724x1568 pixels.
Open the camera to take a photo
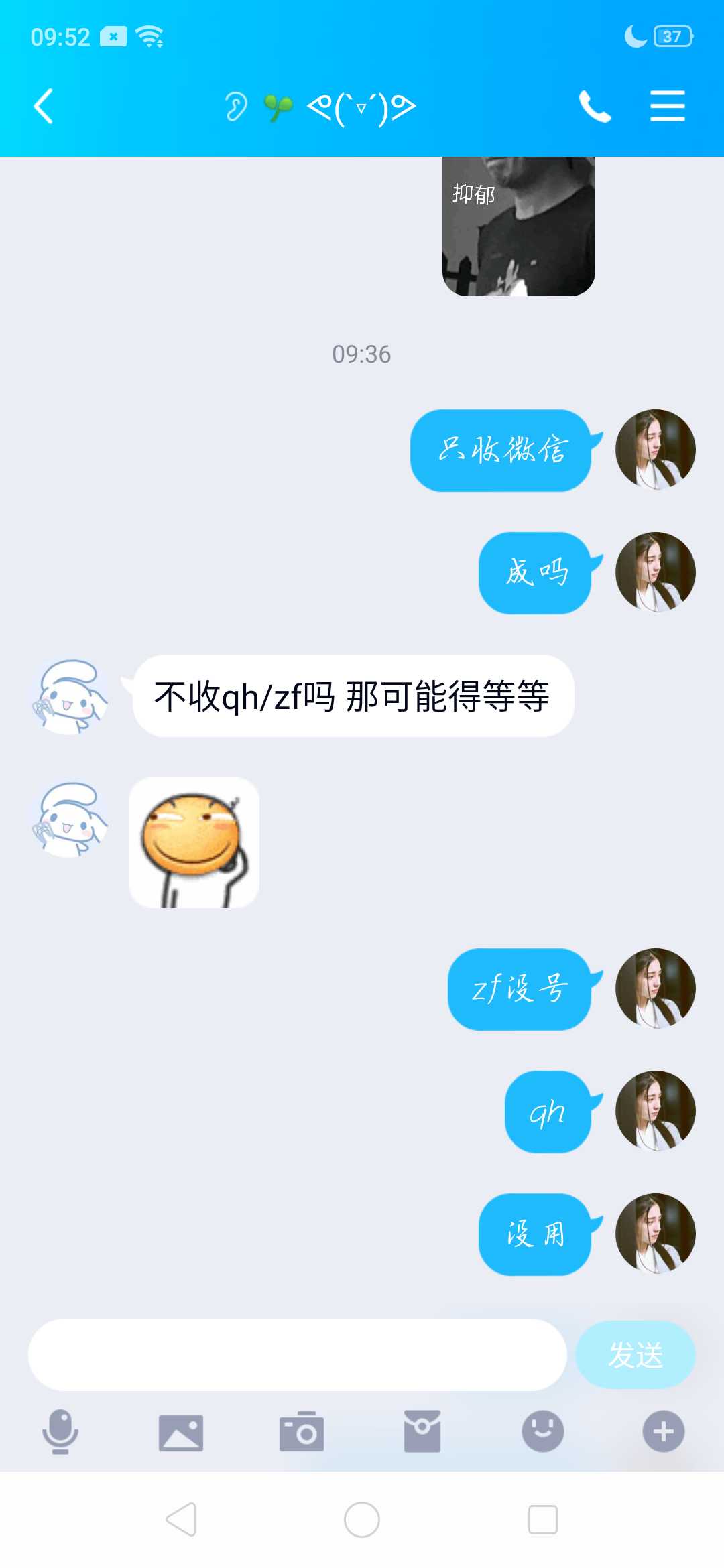[x=302, y=1431]
